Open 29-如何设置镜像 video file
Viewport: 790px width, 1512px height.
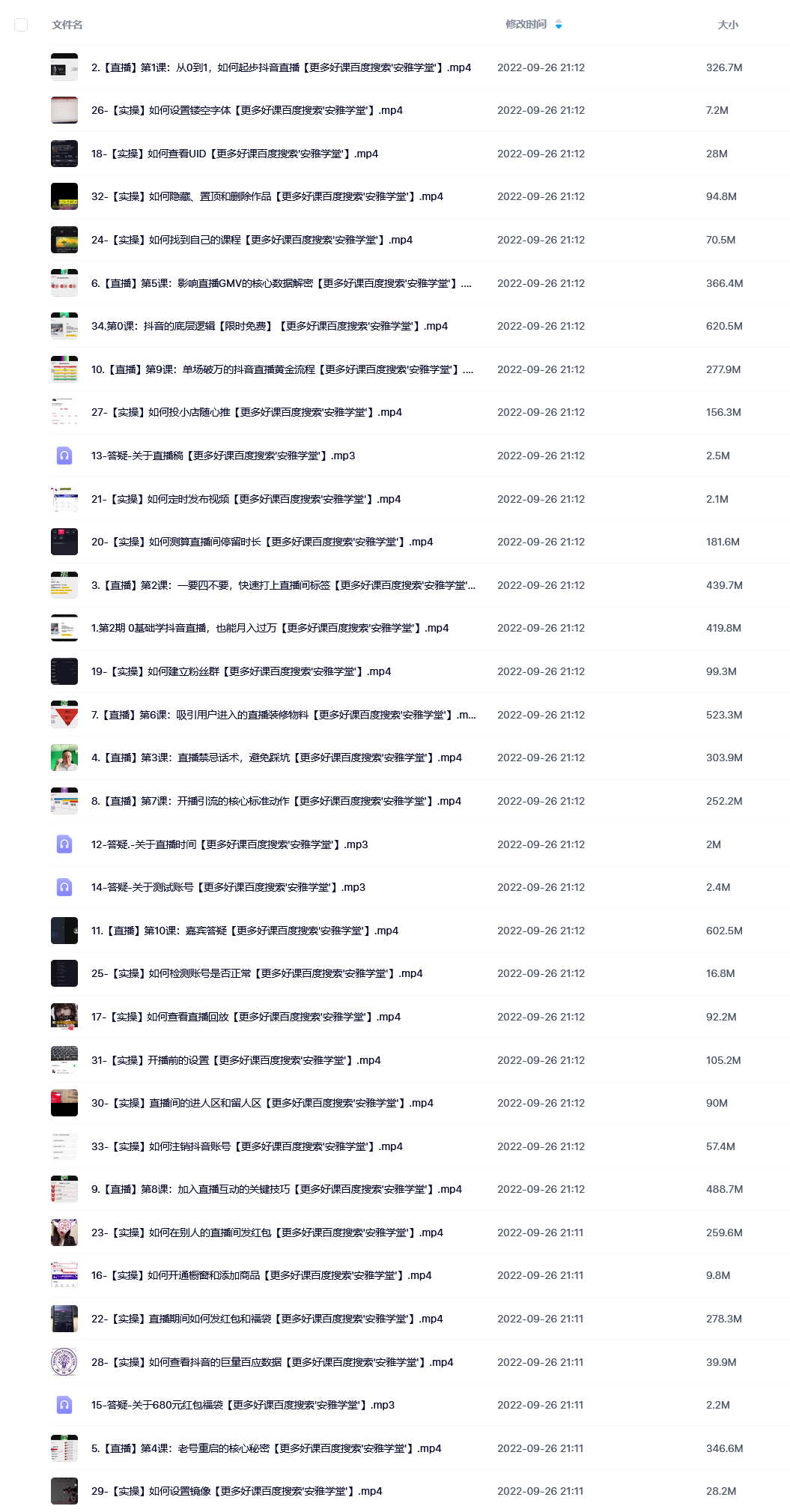237,1491
